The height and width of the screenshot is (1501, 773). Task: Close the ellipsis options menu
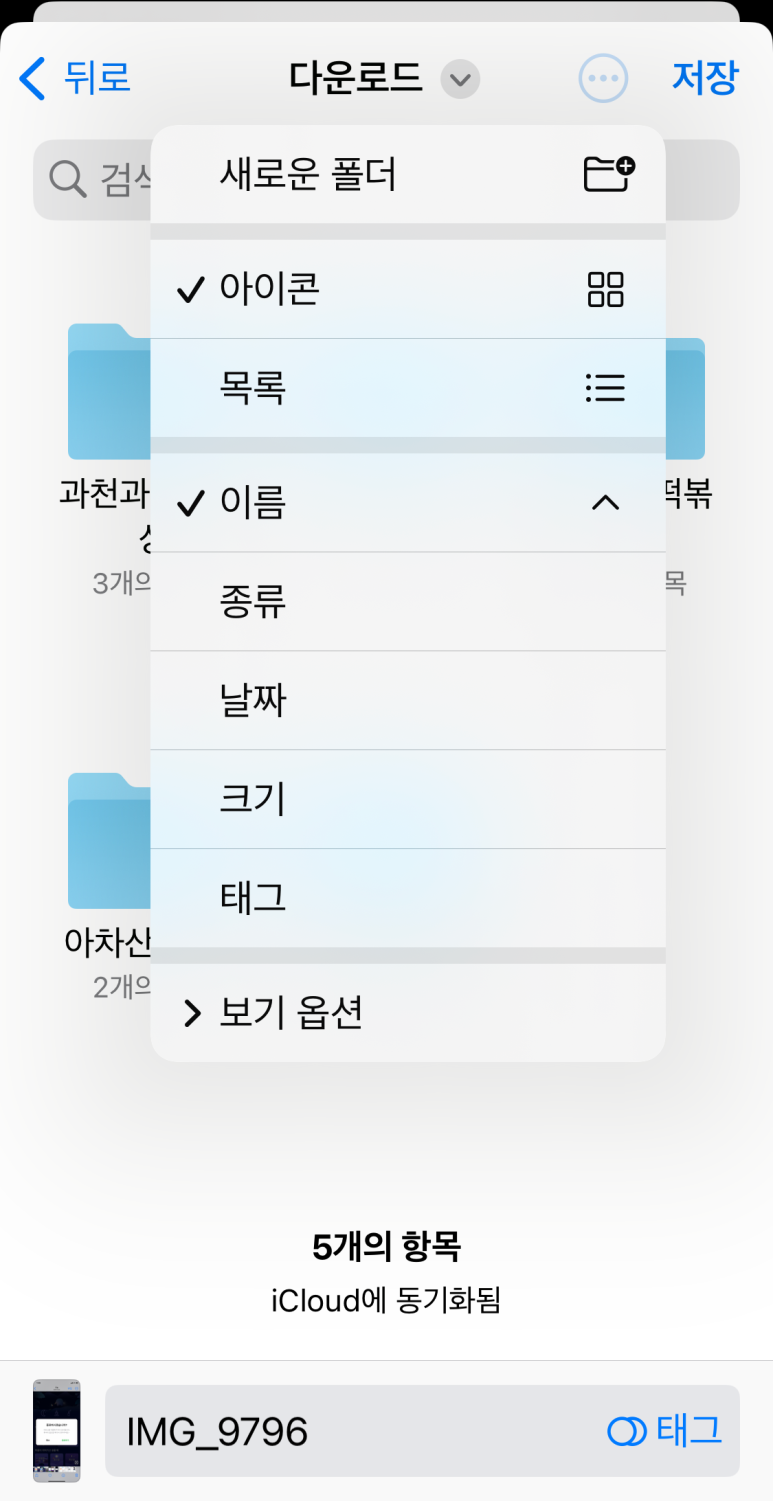tap(603, 78)
